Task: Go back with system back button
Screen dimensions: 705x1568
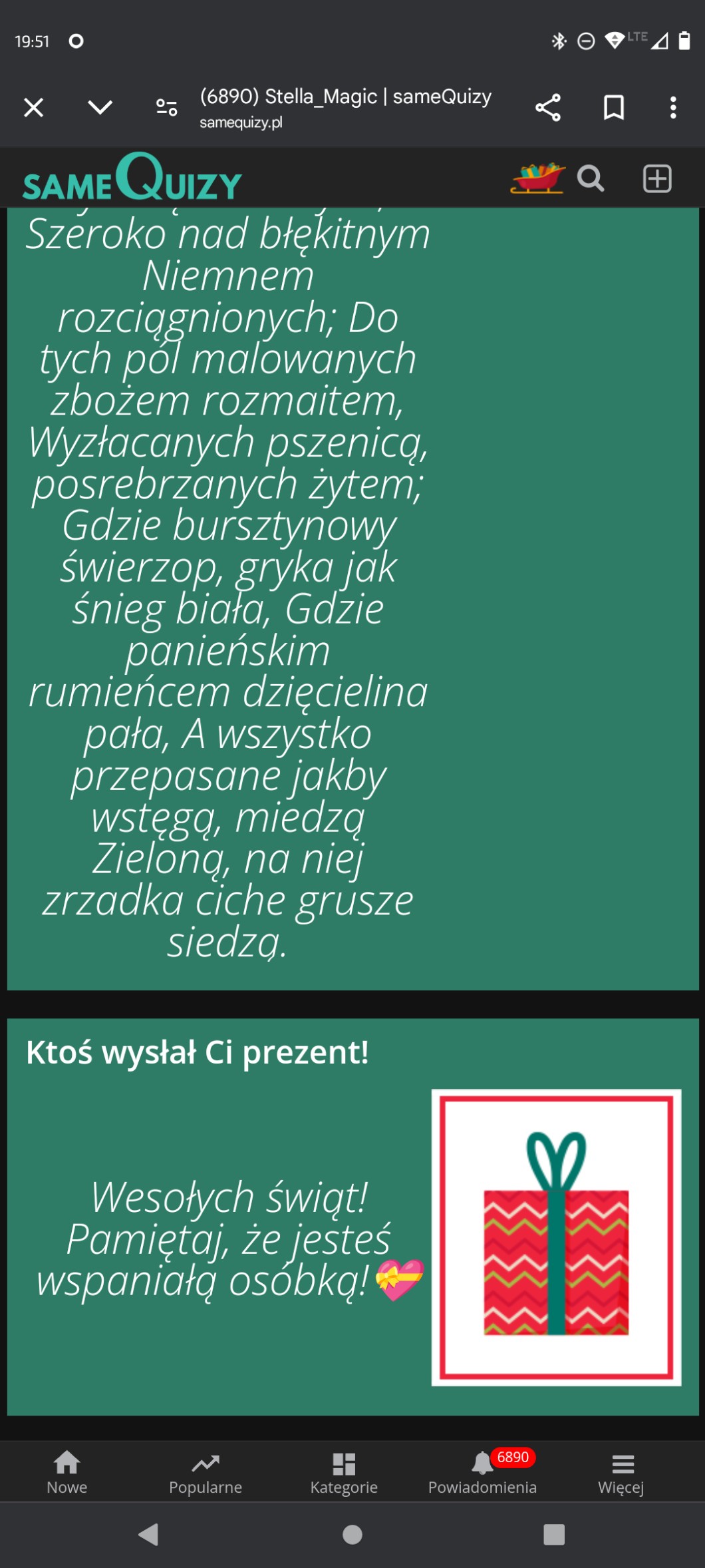Action: pyautogui.click(x=149, y=1535)
